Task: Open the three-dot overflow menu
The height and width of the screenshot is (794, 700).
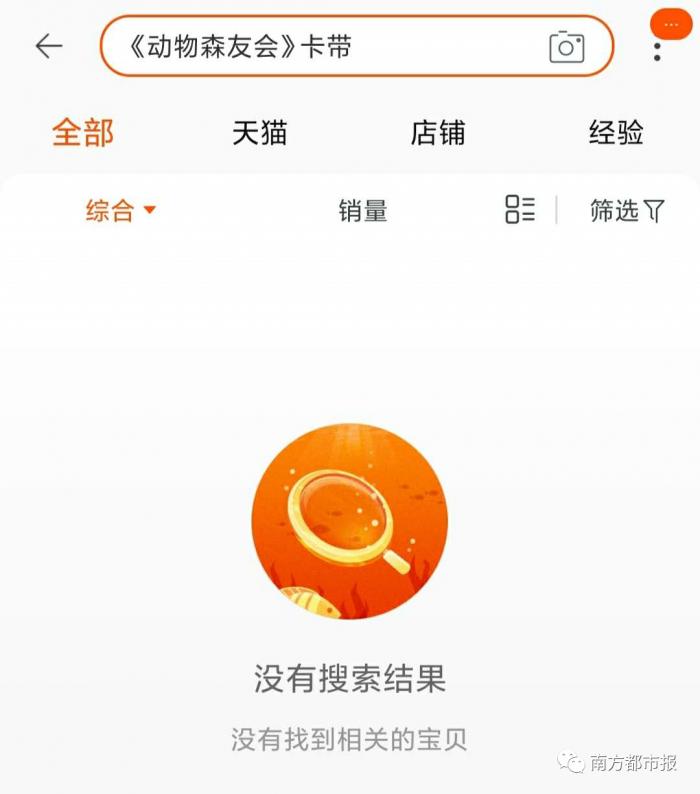Action: pos(658,48)
